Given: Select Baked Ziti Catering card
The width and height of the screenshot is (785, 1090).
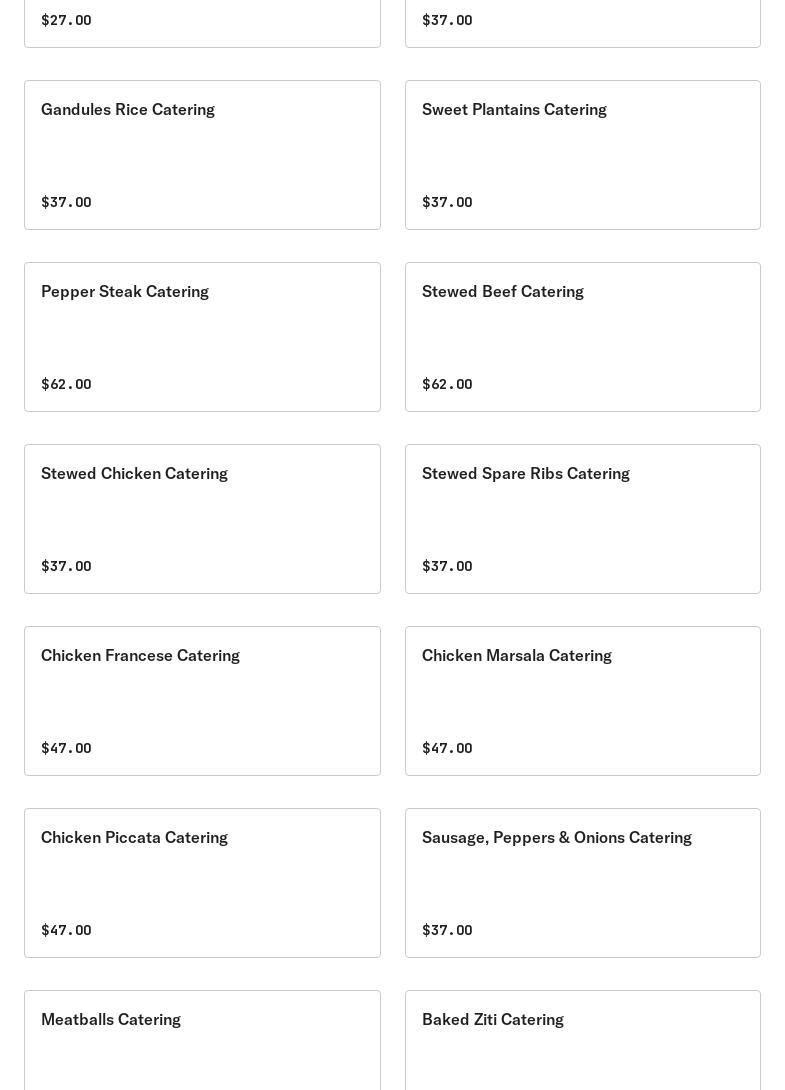Looking at the screenshot, I should pos(582,1040).
